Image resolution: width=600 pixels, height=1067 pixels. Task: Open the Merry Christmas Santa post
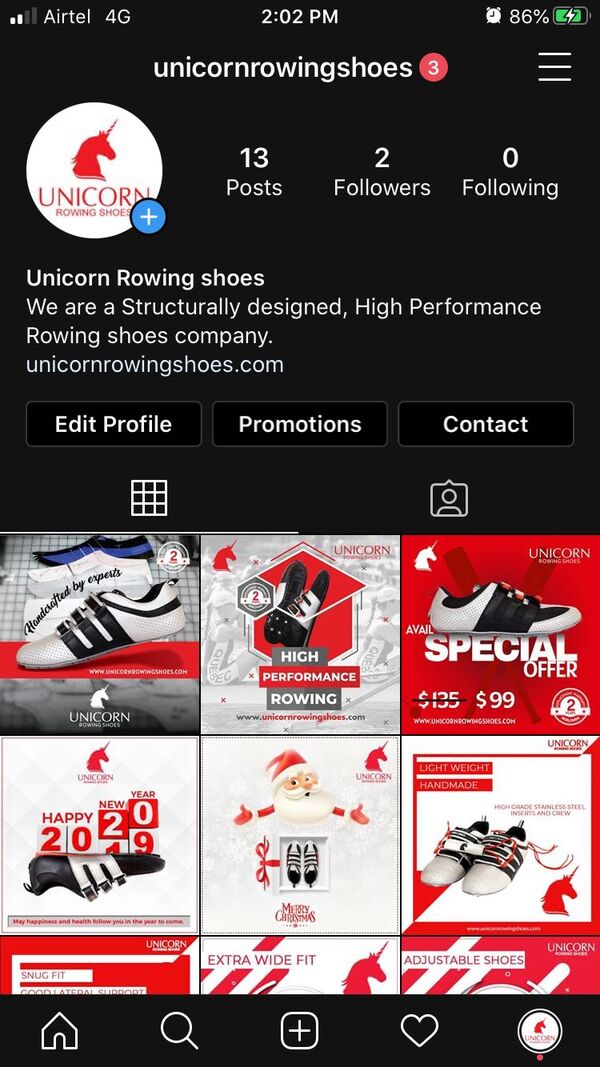pos(300,835)
